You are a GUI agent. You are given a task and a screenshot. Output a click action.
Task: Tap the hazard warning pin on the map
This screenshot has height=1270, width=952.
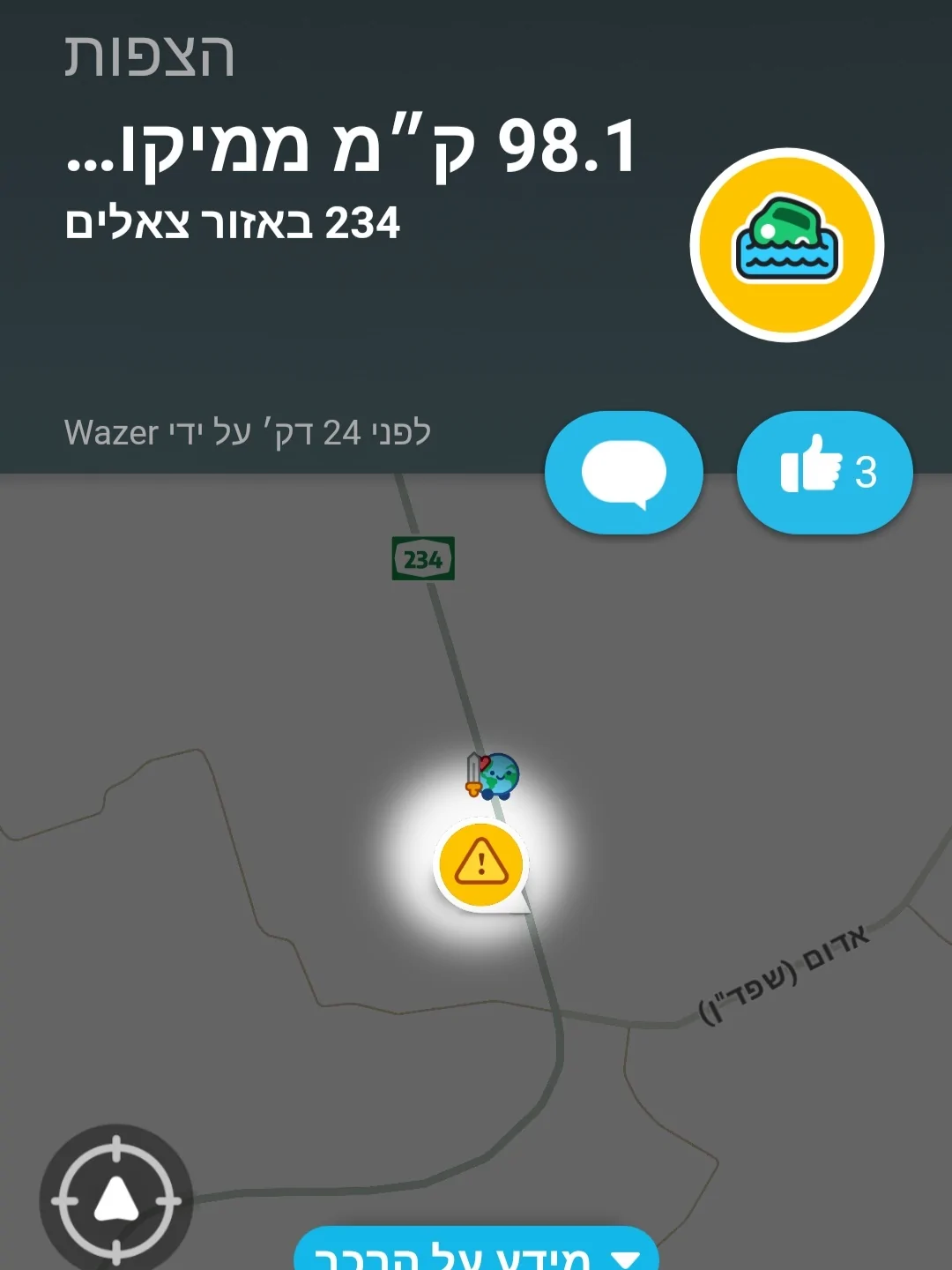pos(481,863)
